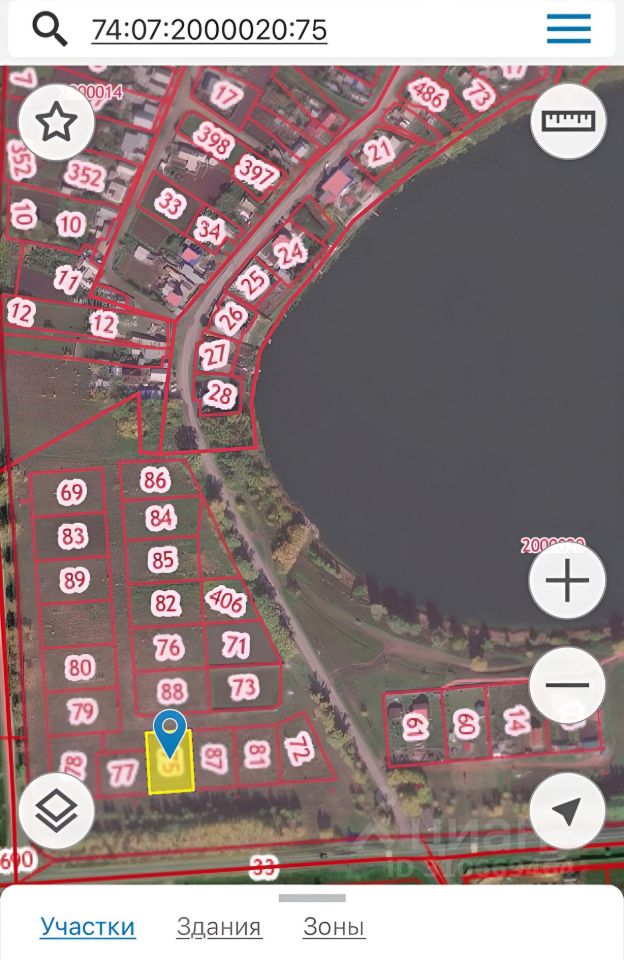Switch to the Зоны tab
Viewport: 624px width, 960px height.
tap(334, 927)
